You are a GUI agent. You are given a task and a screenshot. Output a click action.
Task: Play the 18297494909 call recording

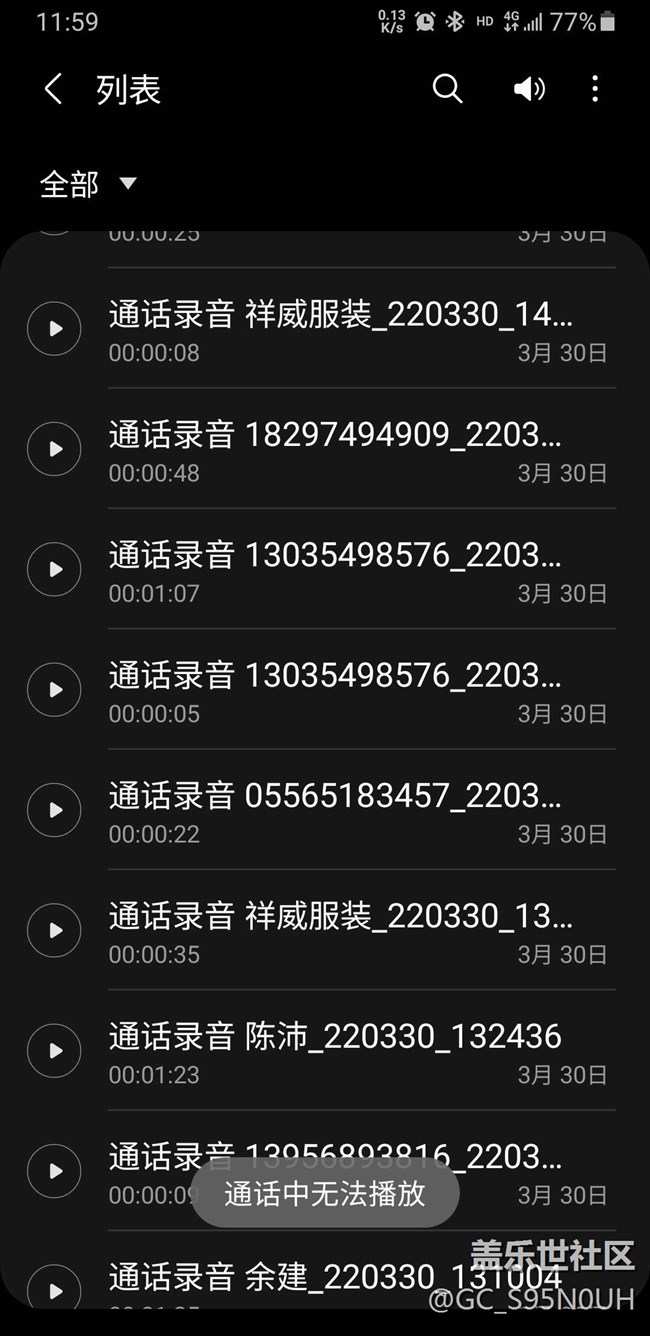pyautogui.click(x=54, y=449)
